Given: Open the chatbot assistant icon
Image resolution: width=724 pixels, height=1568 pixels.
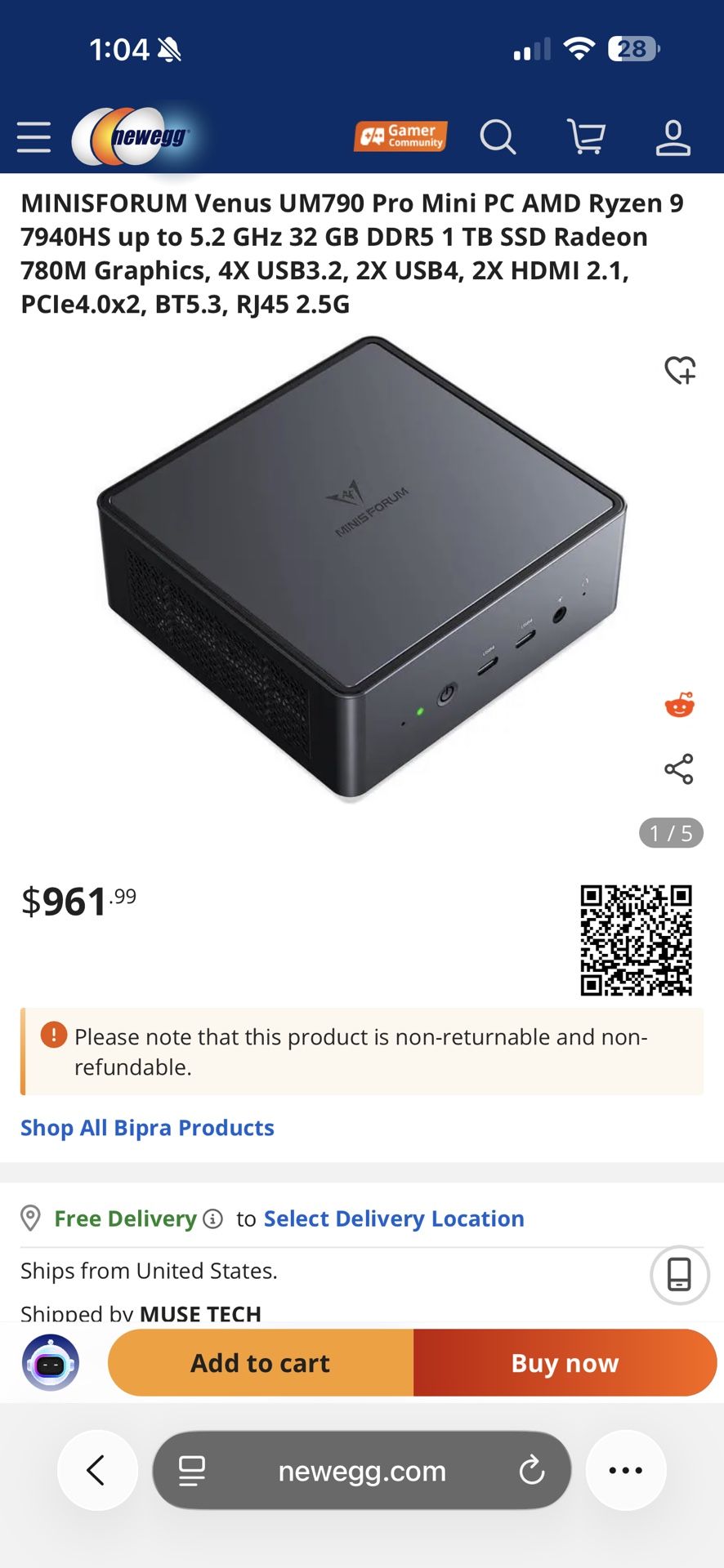Looking at the screenshot, I should pyautogui.click(x=51, y=1363).
